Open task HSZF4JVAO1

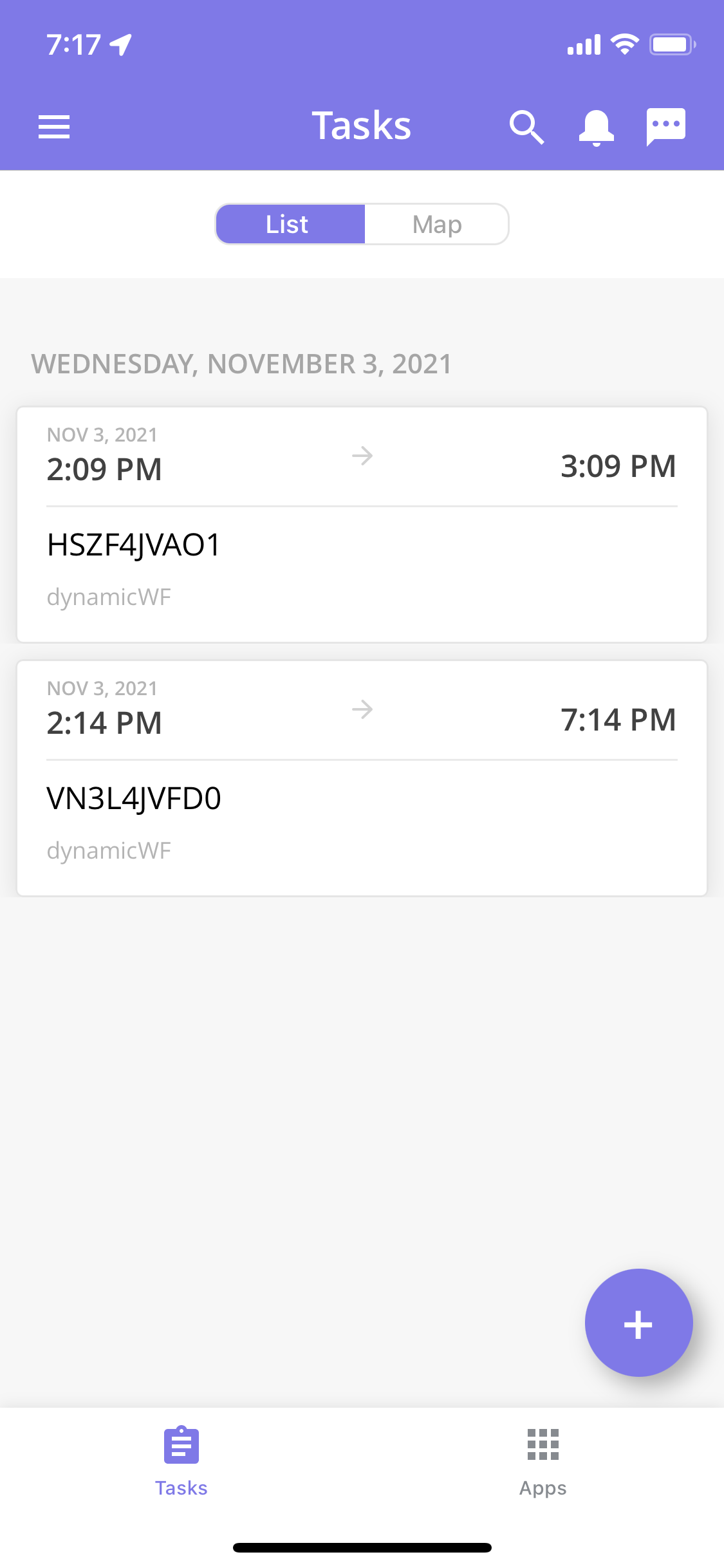pos(362,525)
